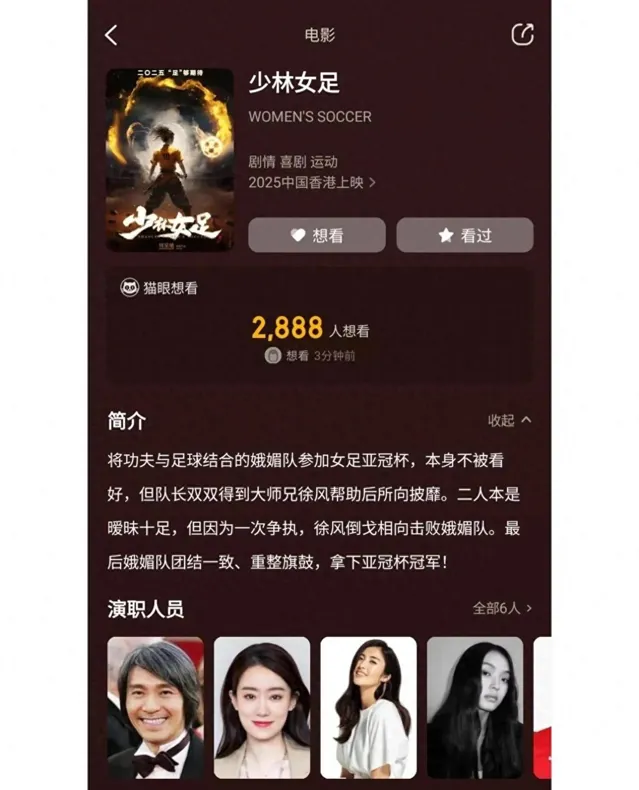
Task: Collapse the synopsis with 收起
Action: (x=509, y=420)
